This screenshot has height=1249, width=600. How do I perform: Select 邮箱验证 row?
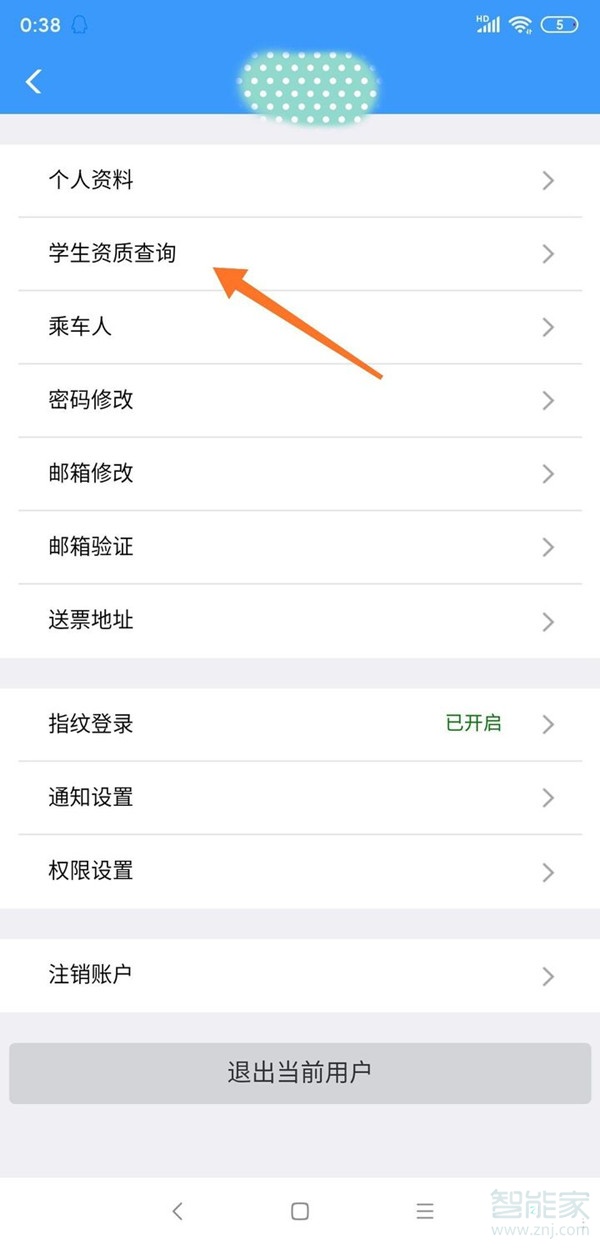[x=300, y=547]
